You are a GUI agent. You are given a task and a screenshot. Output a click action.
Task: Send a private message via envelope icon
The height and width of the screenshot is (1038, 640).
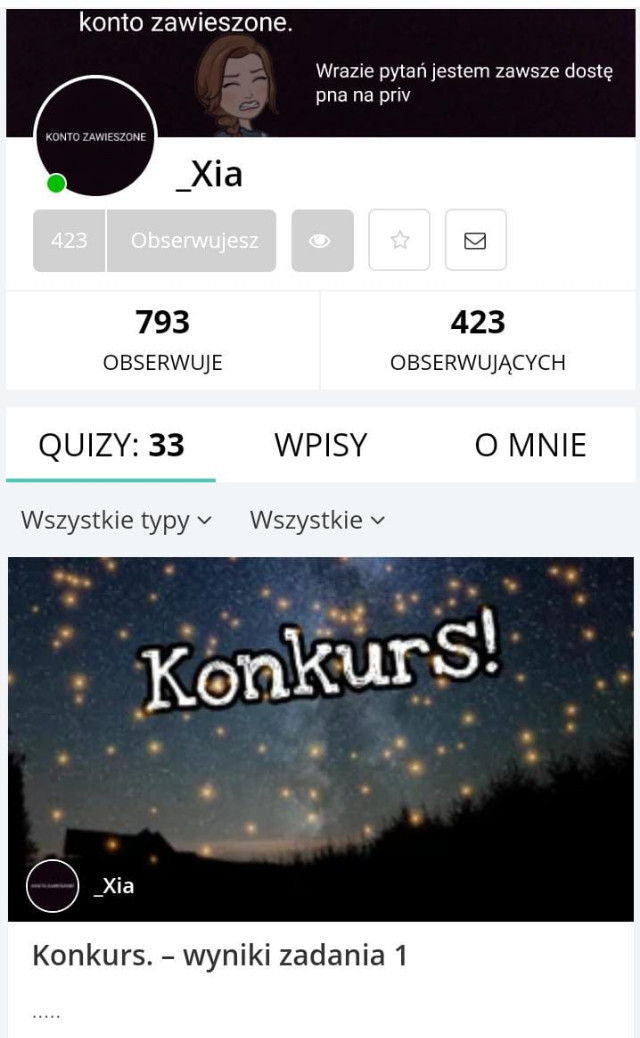(475, 240)
